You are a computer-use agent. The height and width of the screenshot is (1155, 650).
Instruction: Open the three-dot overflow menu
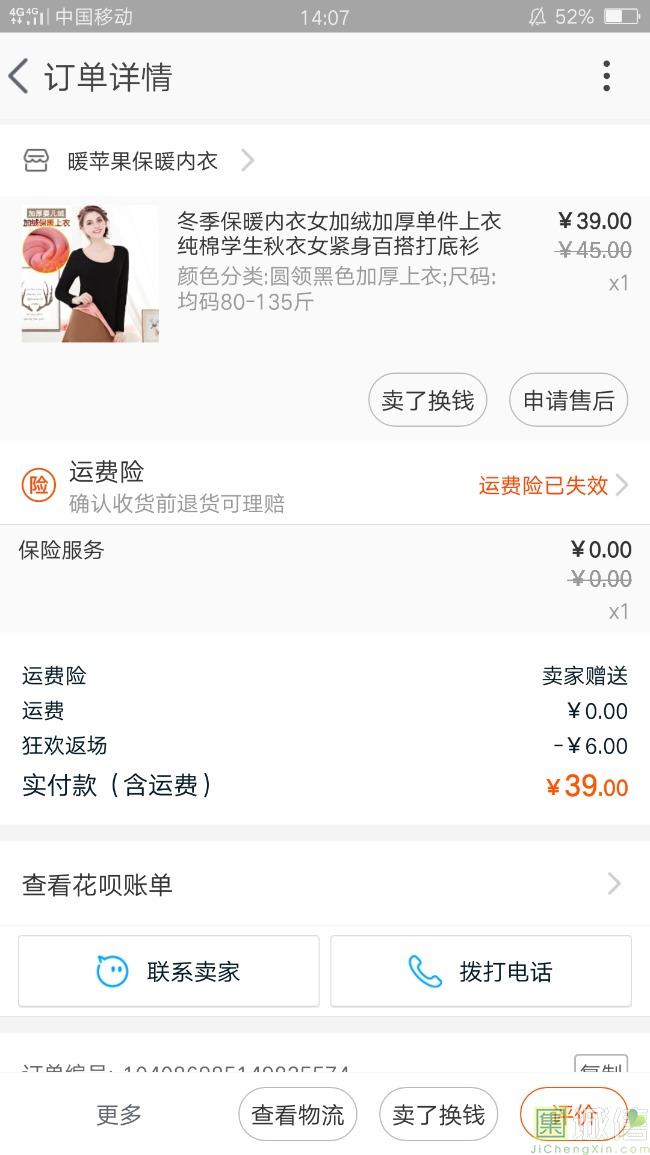(x=606, y=77)
